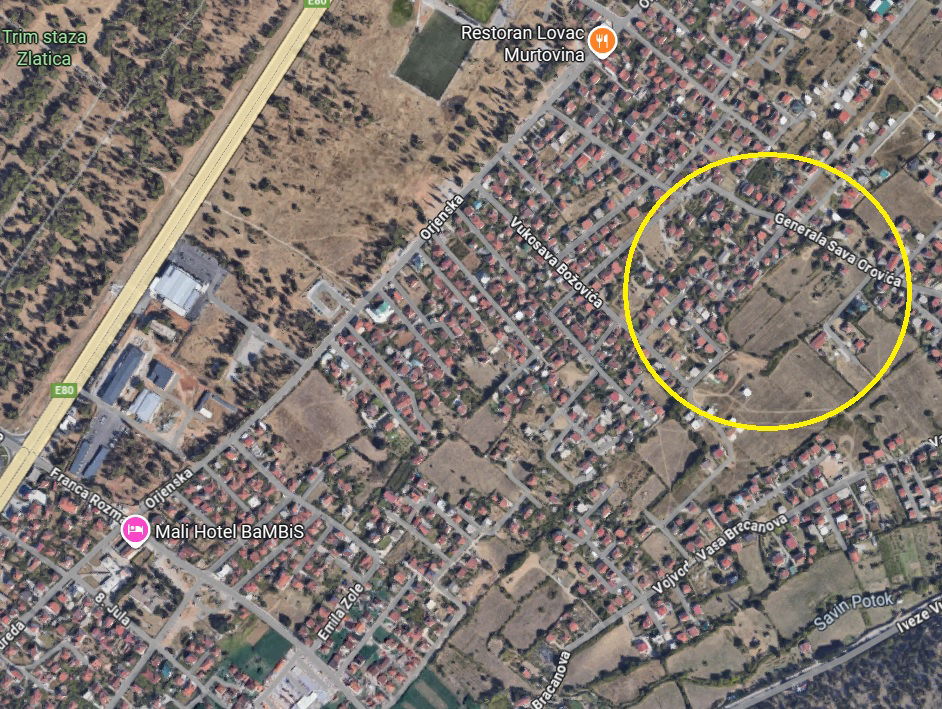Open the Trim staza Zlatica place label
Viewport: 942px width, 709px height.
click(x=44, y=47)
